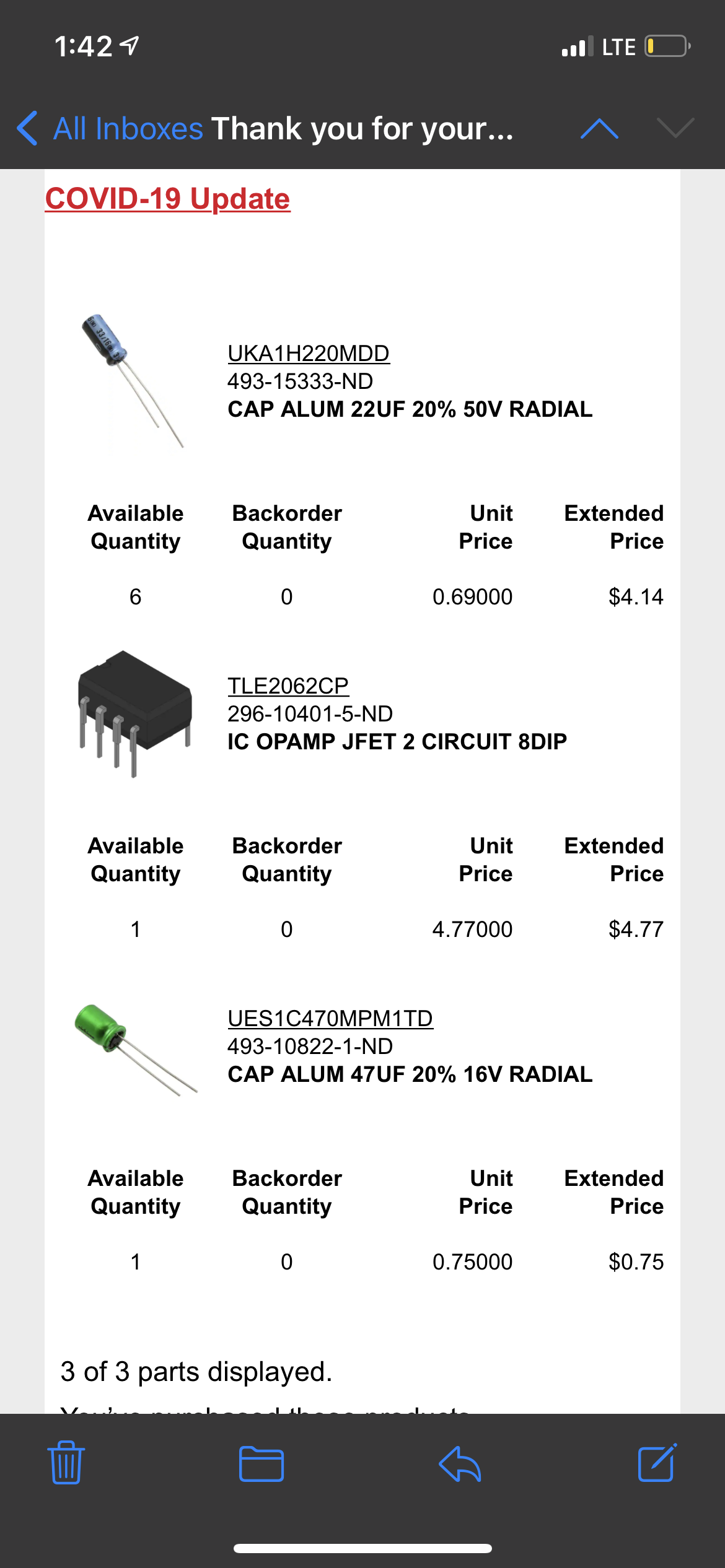Compose a new email
Screen dimensions: 725x1568
657,1462
